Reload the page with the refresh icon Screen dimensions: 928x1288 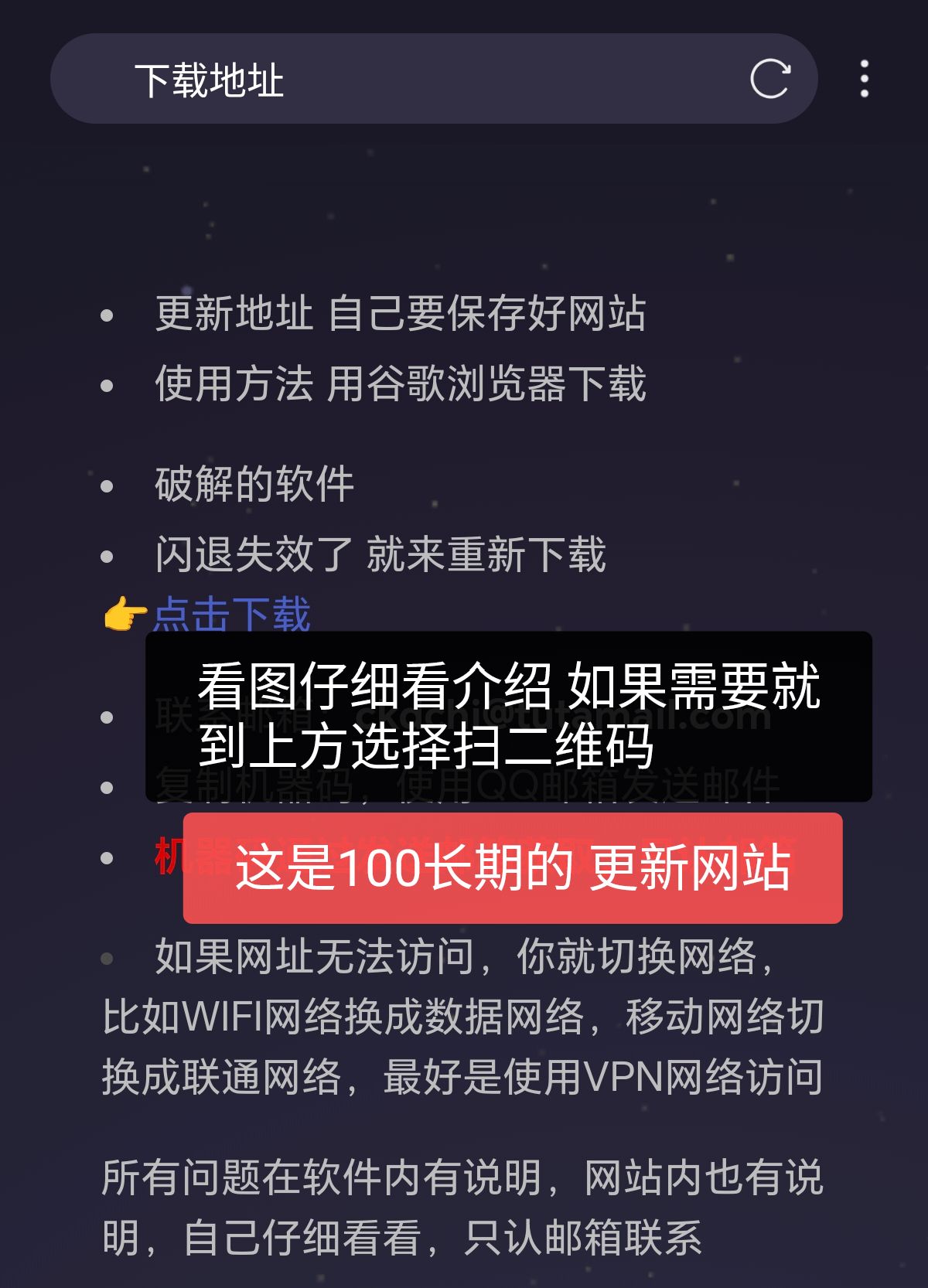coord(769,79)
